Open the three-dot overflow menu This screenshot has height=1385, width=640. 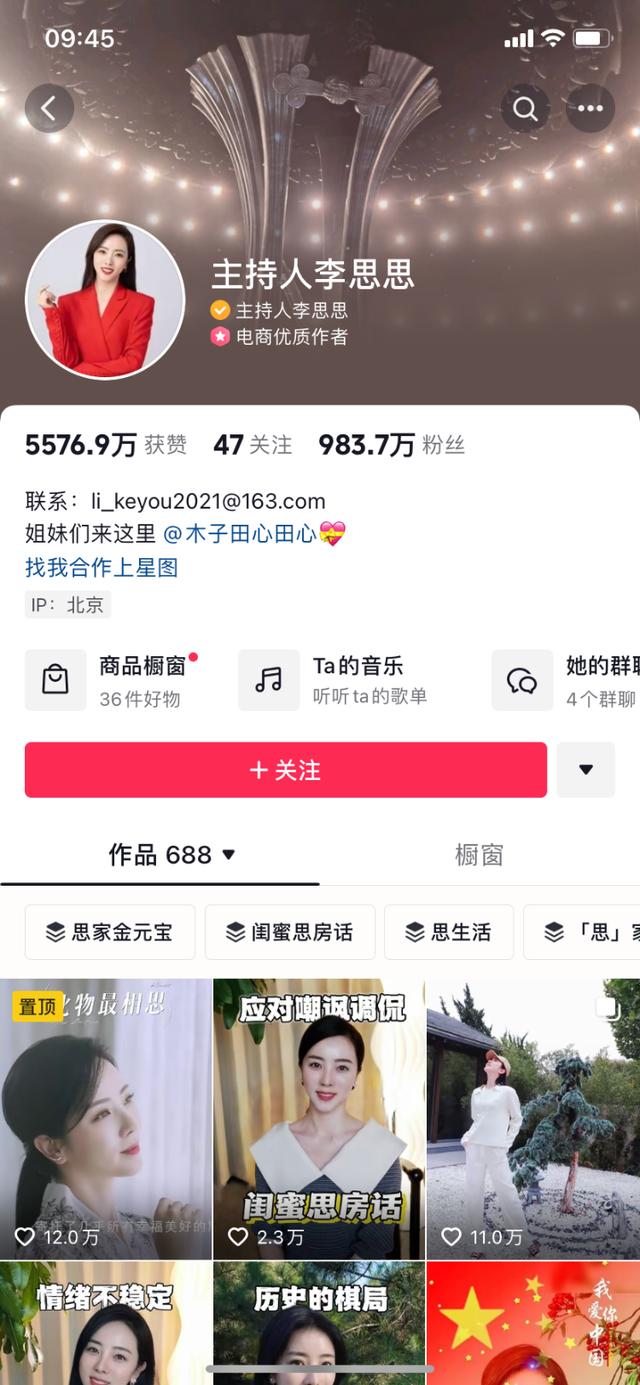click(x=591, y=108)
